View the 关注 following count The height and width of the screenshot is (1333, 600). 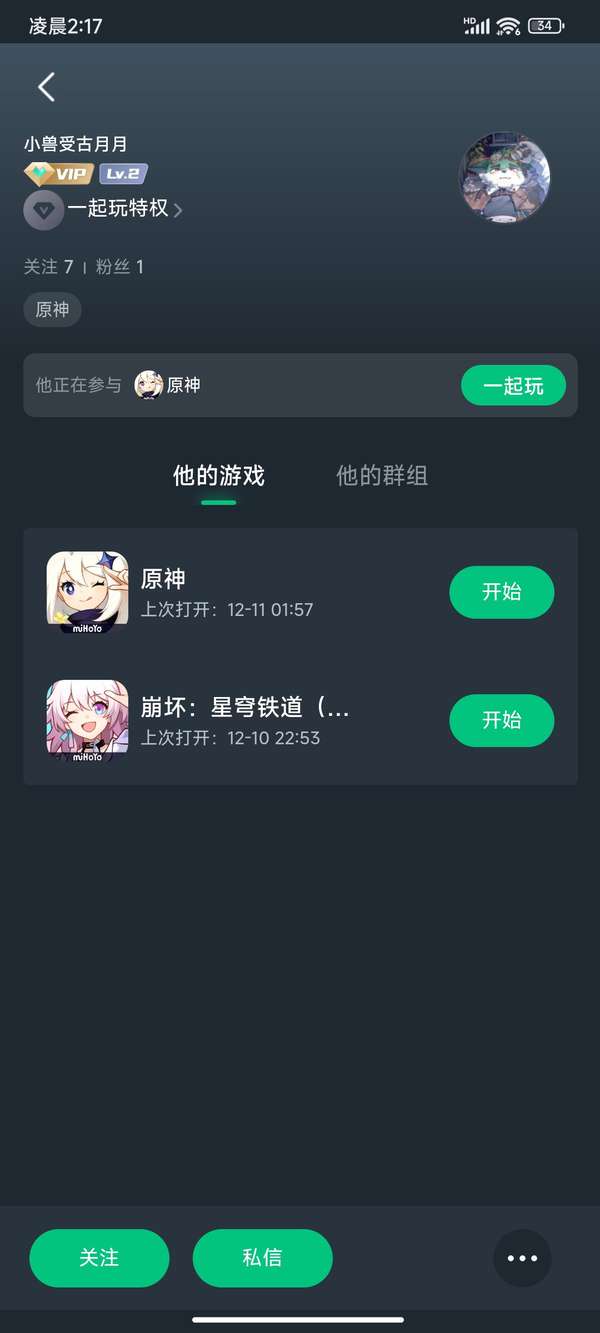pos(48,267)
